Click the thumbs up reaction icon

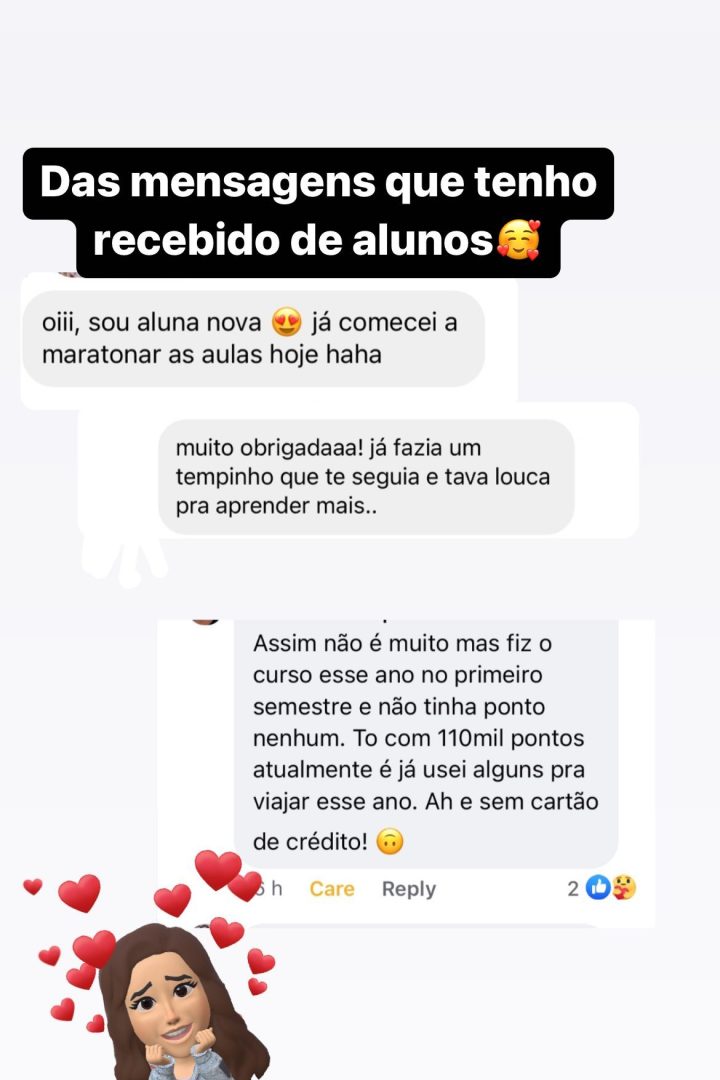pyautogui.click(x=597, y=888)
